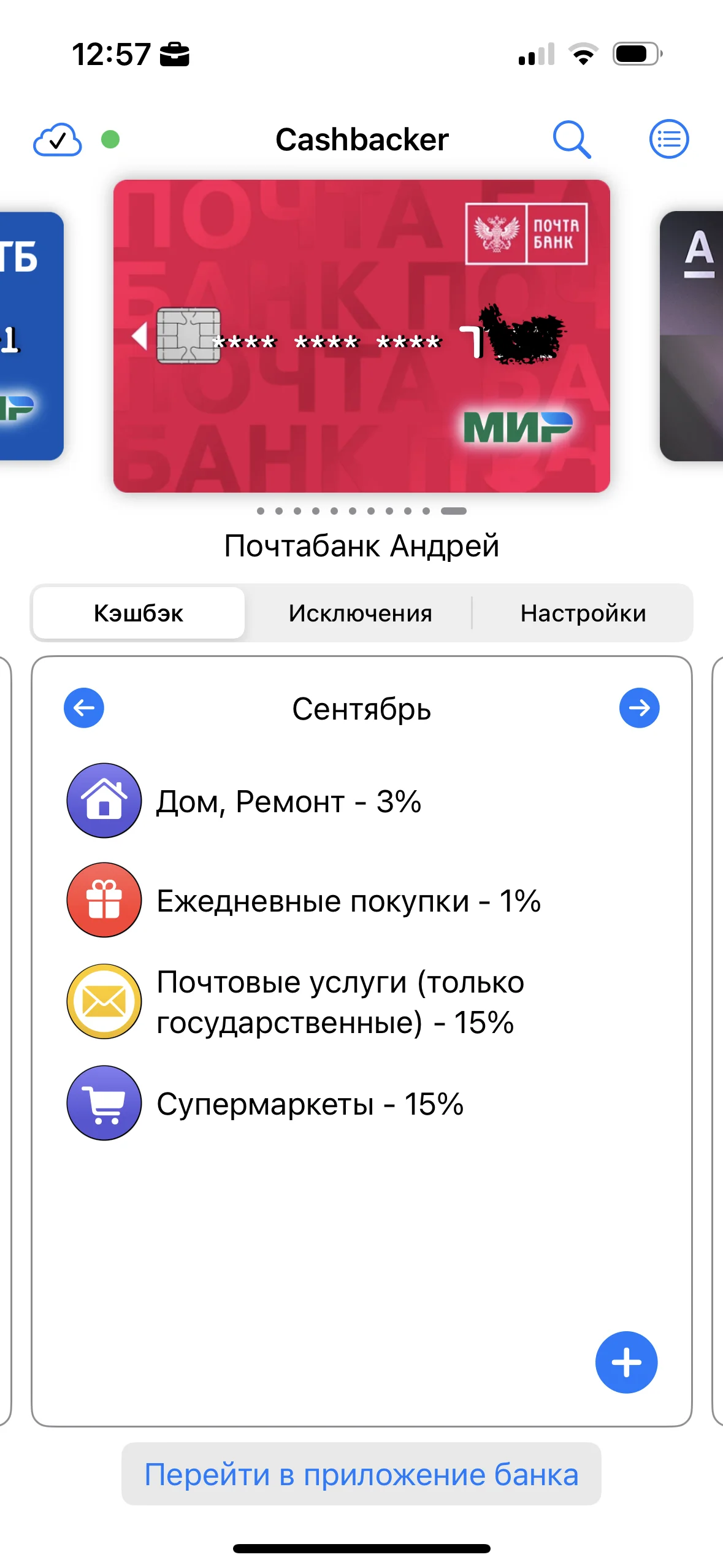
Task: Switch to the Кэшбэк tab
Action: (139, 613)
